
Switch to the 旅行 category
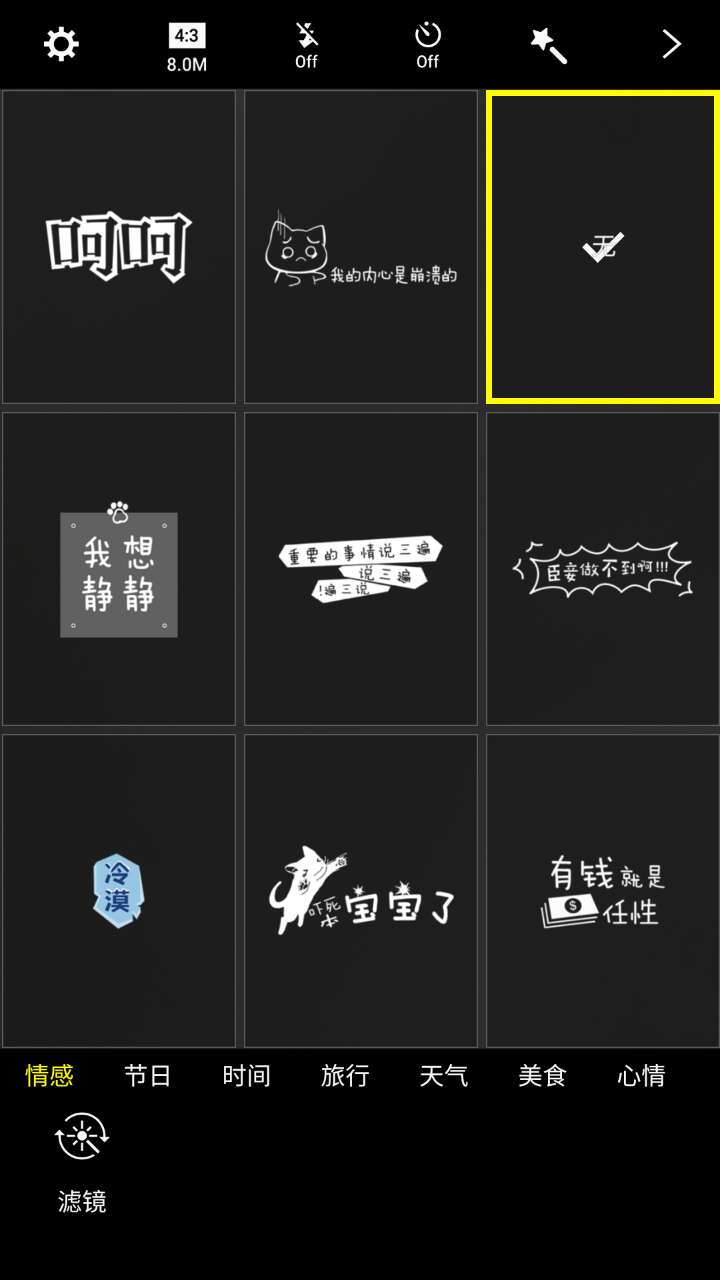pos(345,1075)
